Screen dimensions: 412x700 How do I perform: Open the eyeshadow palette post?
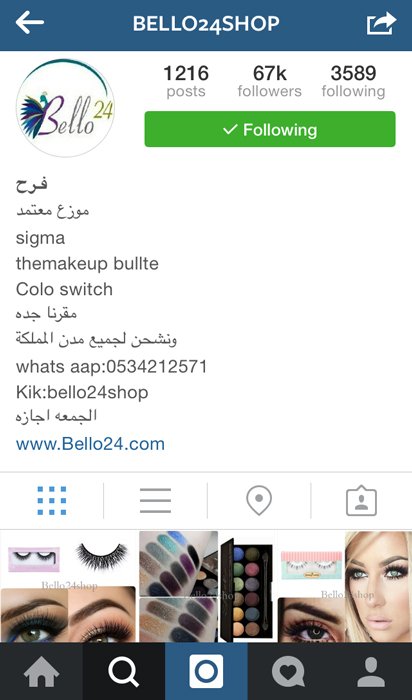click(x=206, y=587)
